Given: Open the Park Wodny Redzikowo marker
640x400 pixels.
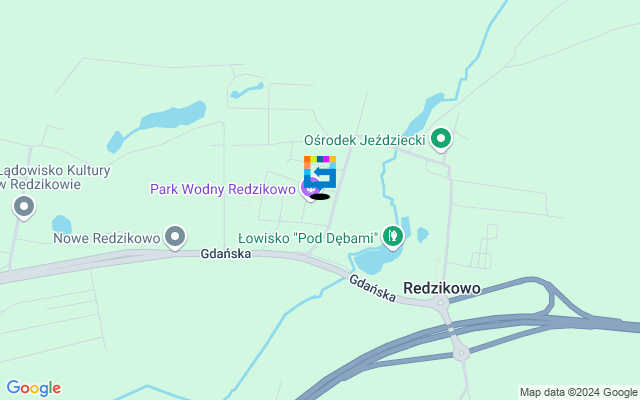Looking at the screenshot, I should [x=309, y=188].
